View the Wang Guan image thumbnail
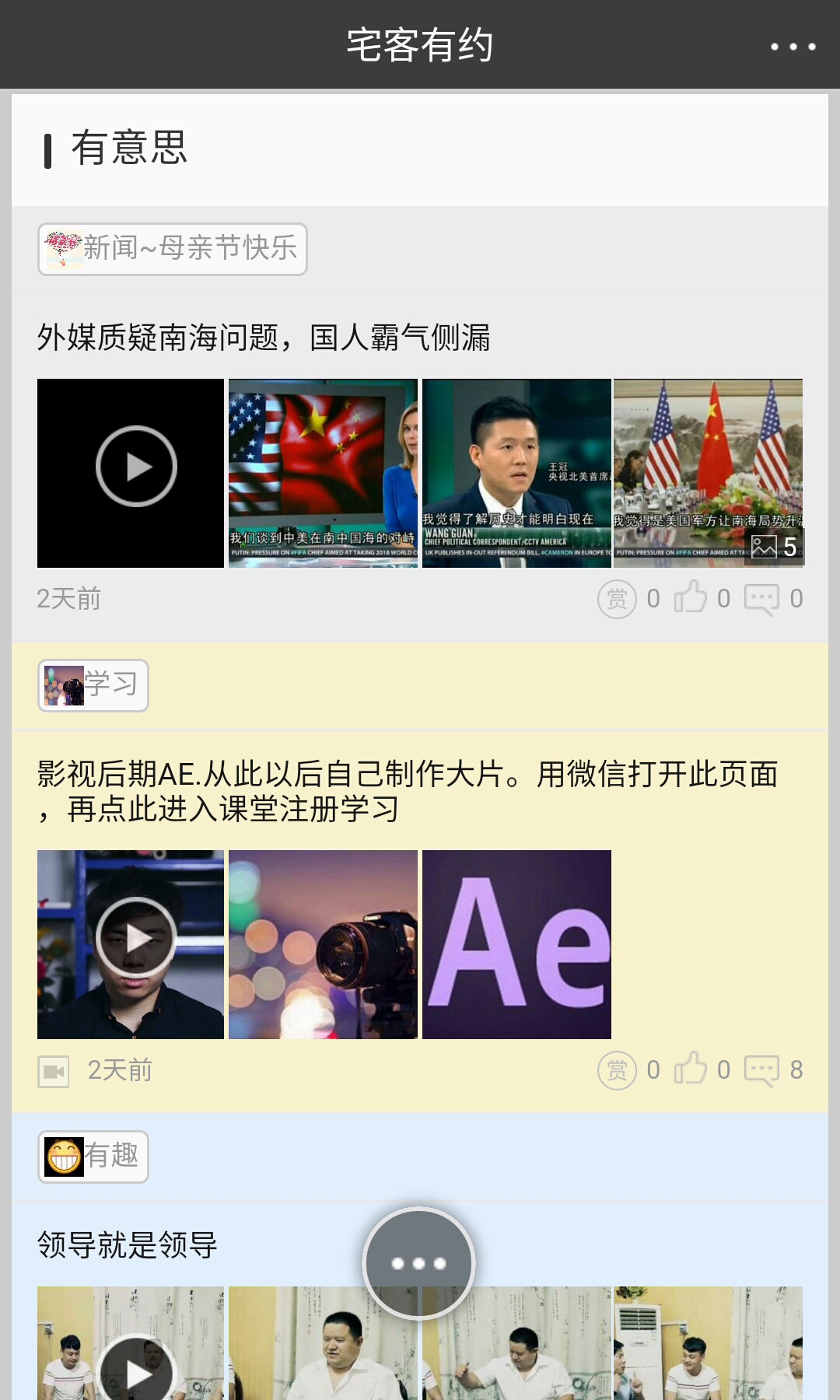 click(516, 473)
